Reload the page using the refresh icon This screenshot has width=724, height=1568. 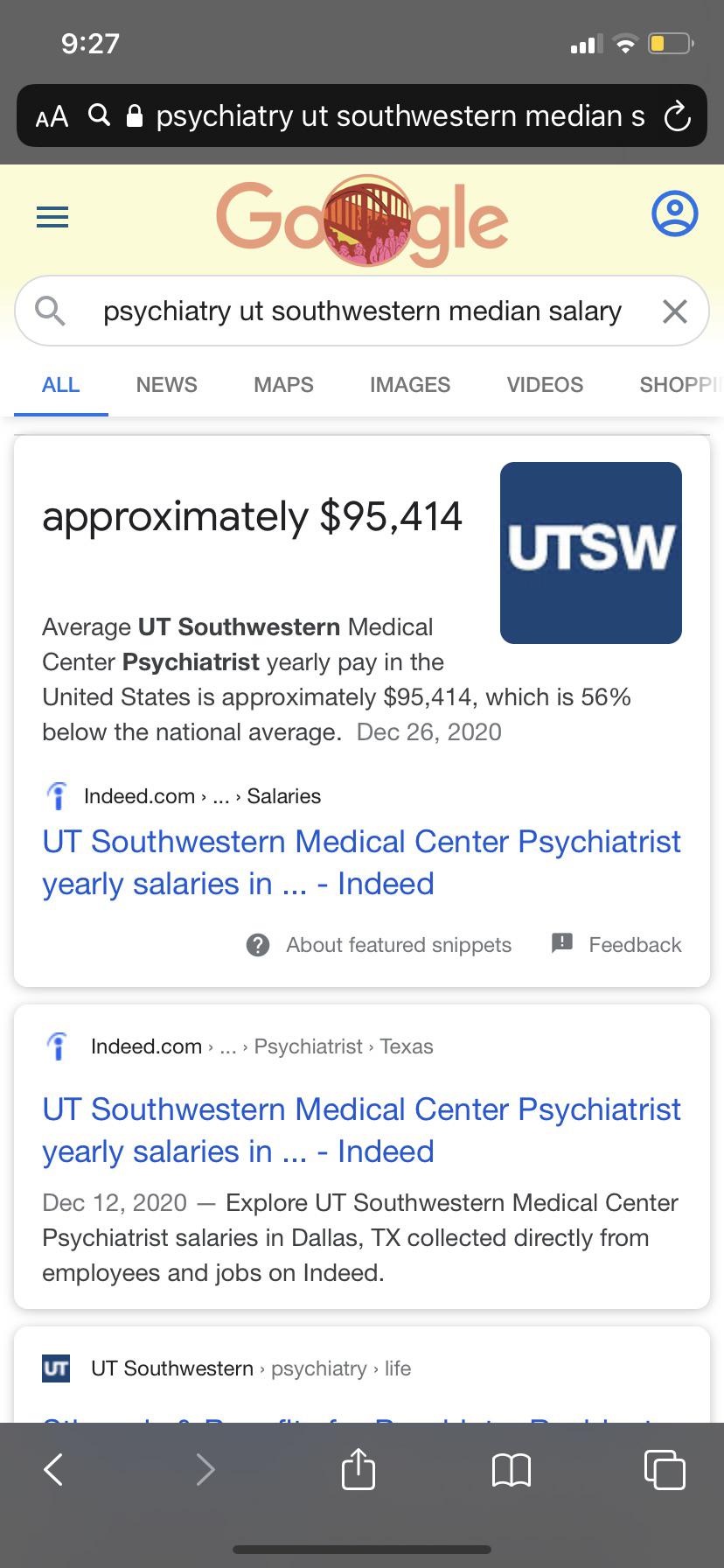678,115
